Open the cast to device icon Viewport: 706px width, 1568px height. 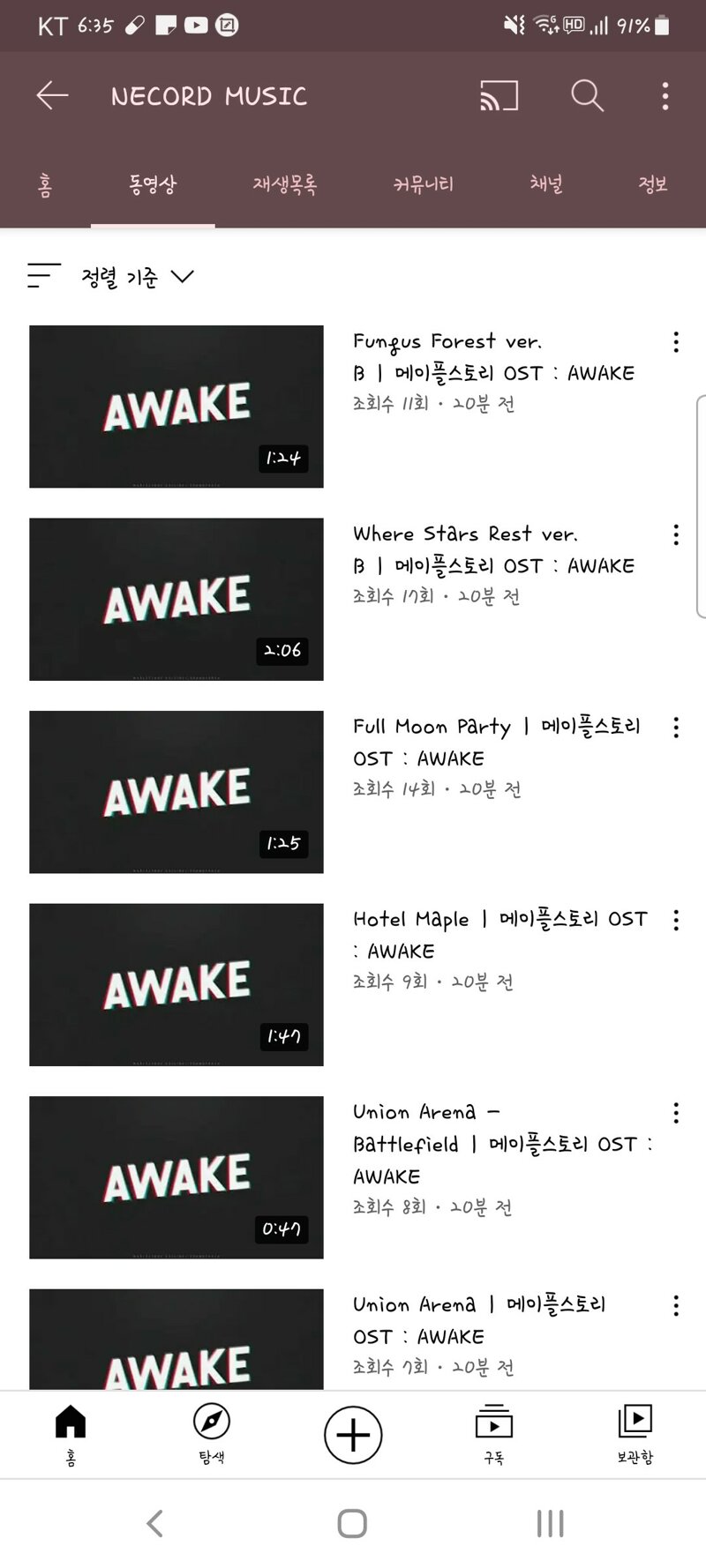point(499,95)
